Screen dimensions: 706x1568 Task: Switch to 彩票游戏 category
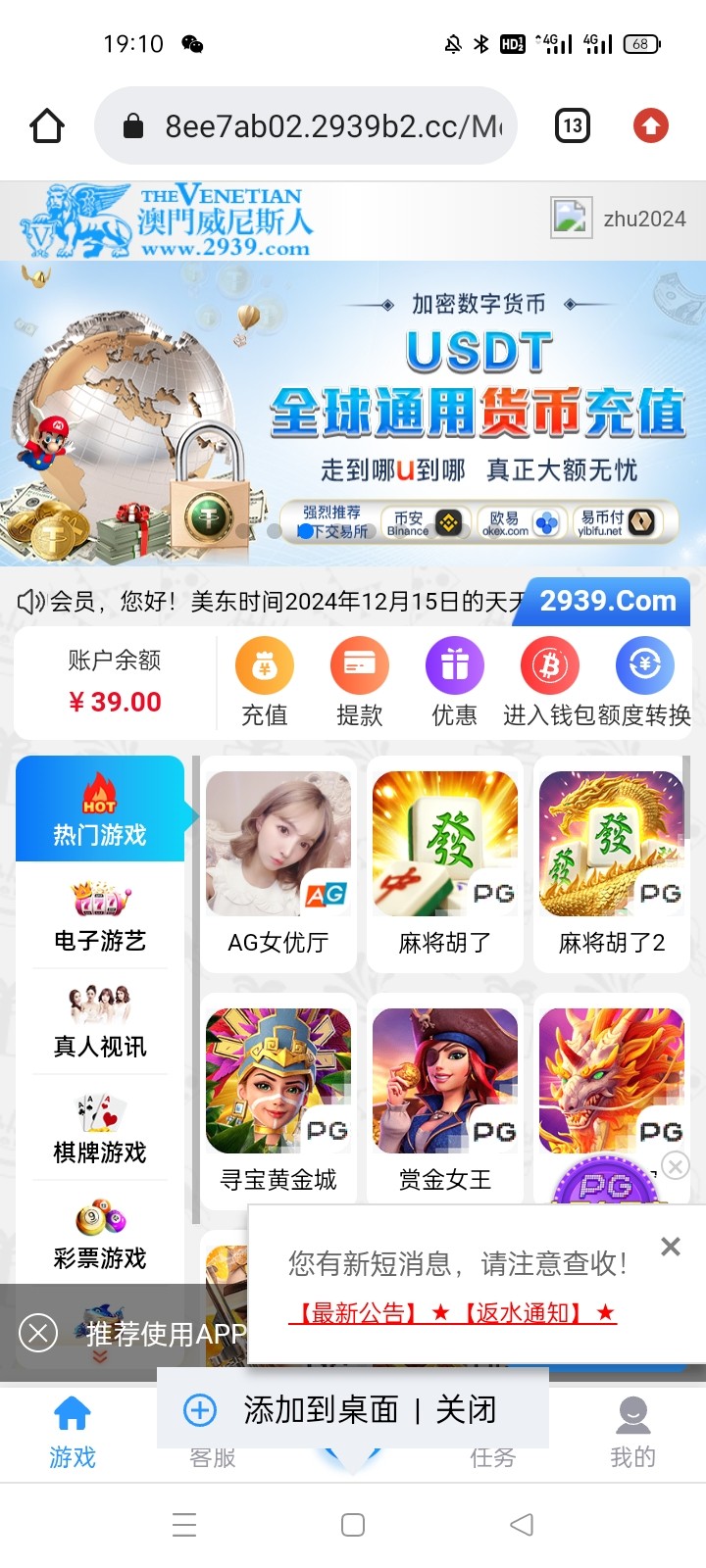coord(100,1234)
